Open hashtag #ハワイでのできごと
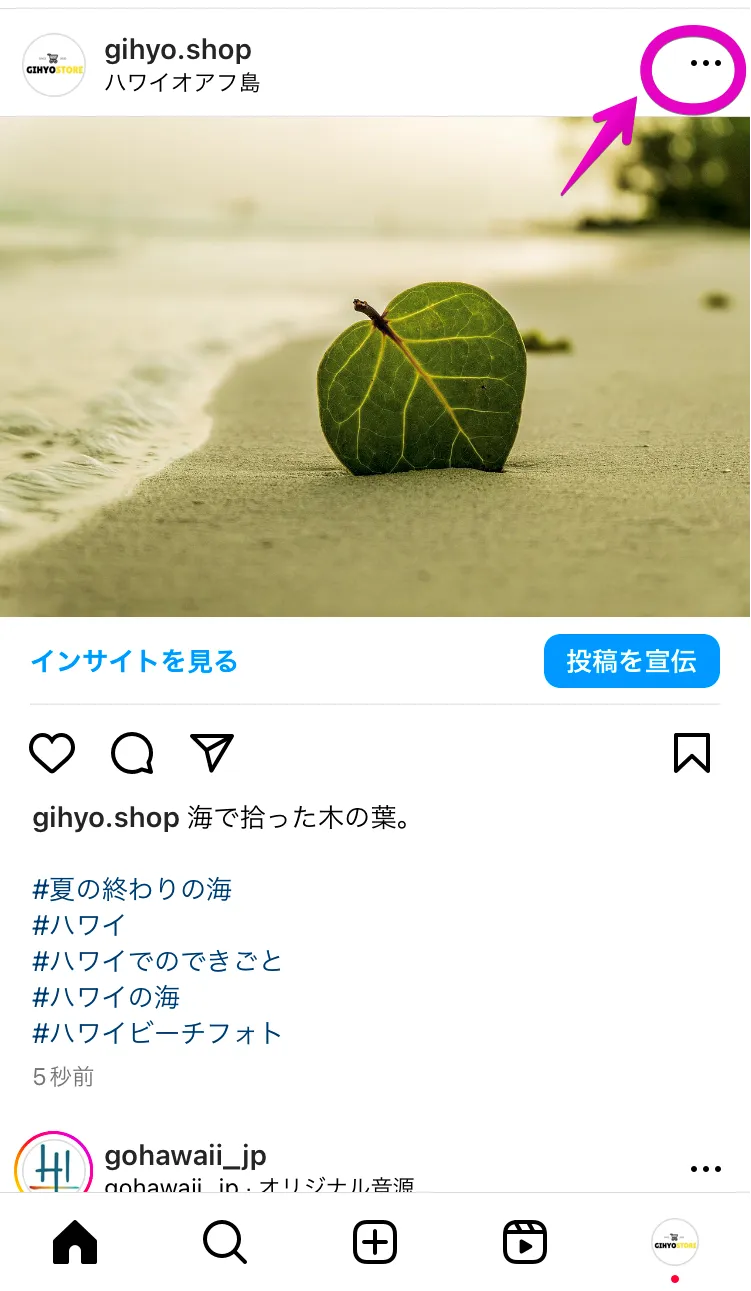This screenshot has width=751, height=1291. point(158,961)
